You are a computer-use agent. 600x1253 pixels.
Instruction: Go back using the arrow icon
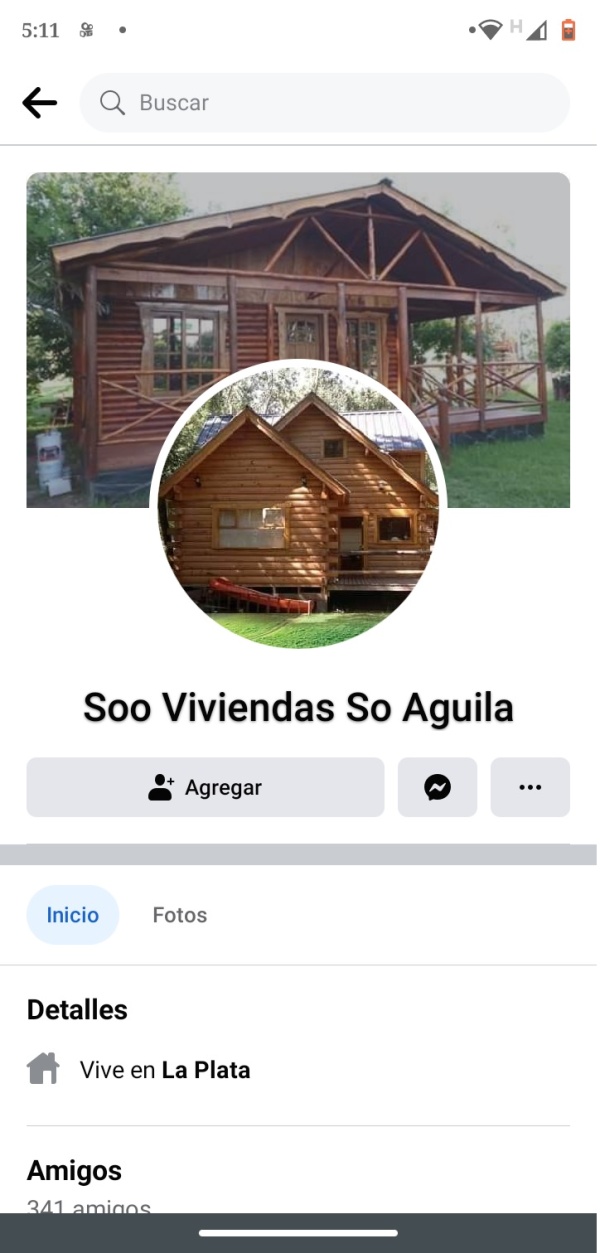point(39,102)
